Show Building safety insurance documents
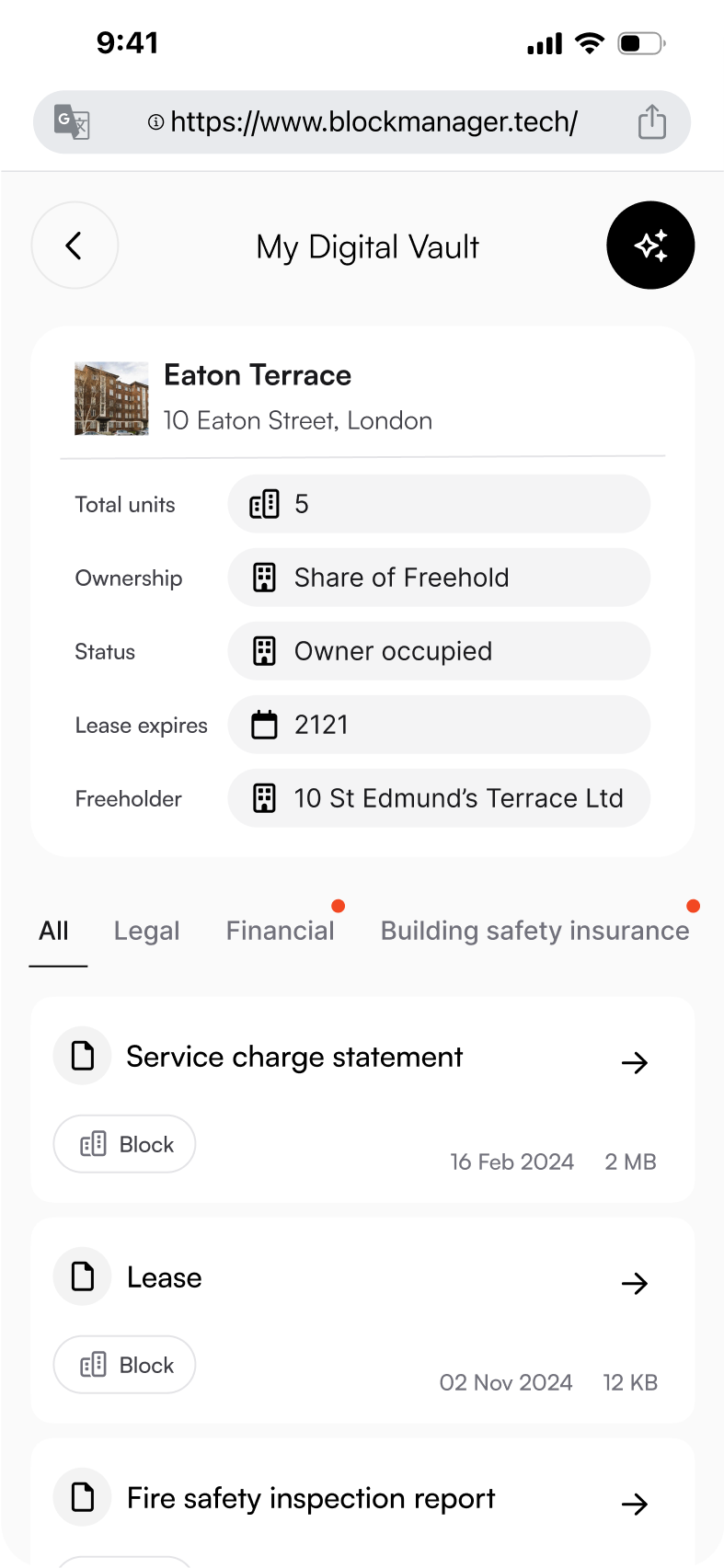 pos(534,931)
